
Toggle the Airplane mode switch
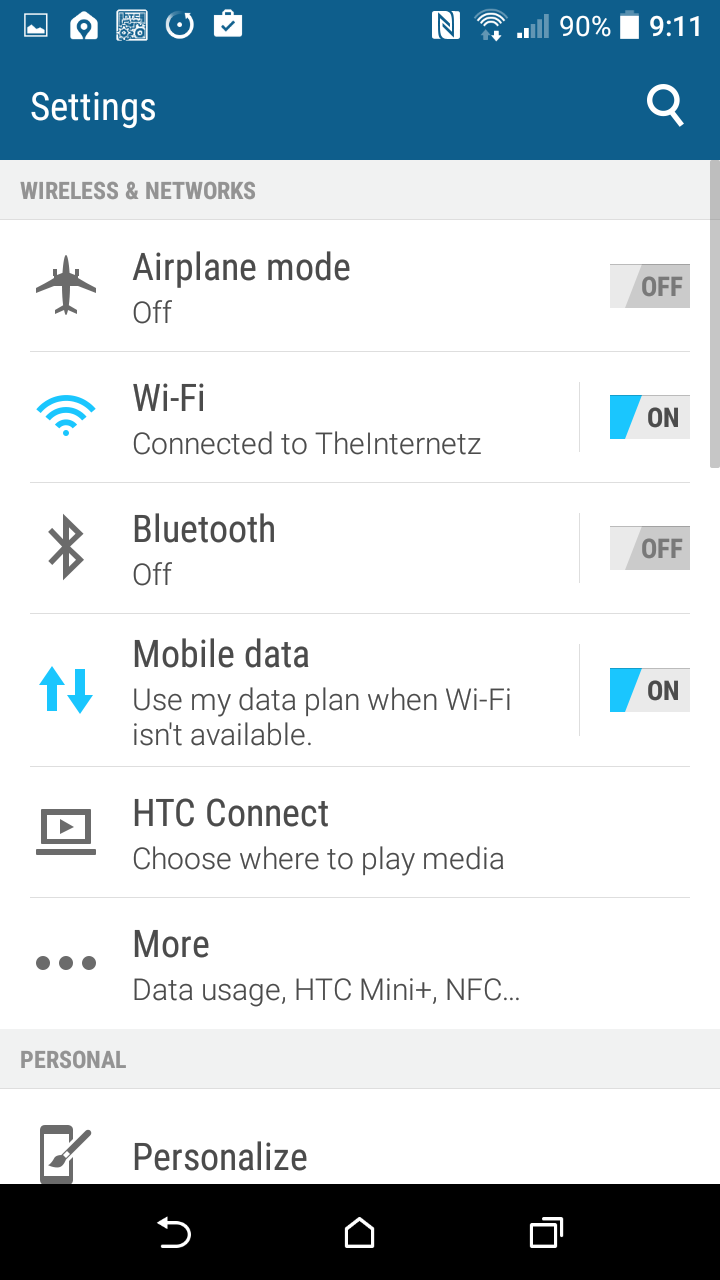(x=650, y=287)
